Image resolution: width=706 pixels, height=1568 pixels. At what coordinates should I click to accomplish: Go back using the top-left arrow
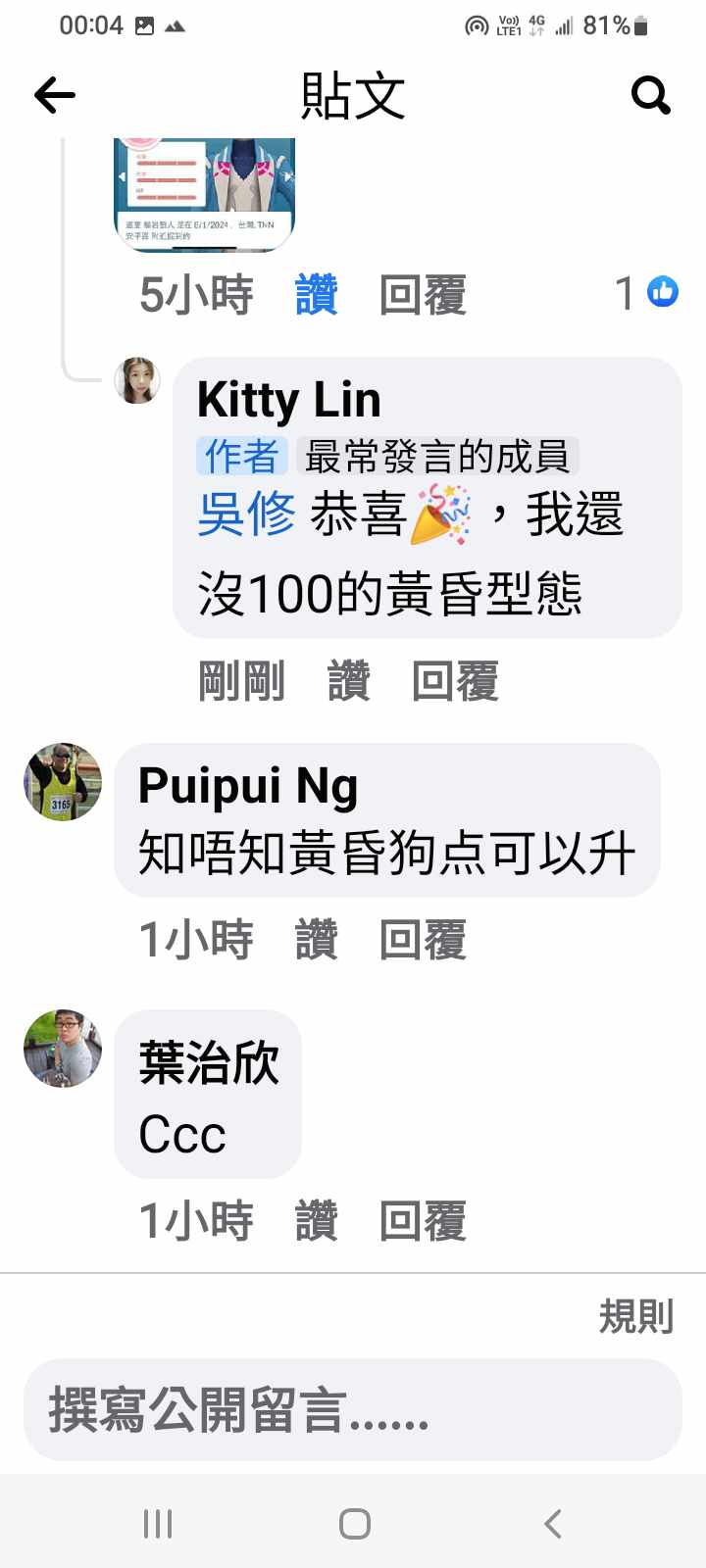tap(55, 95)
